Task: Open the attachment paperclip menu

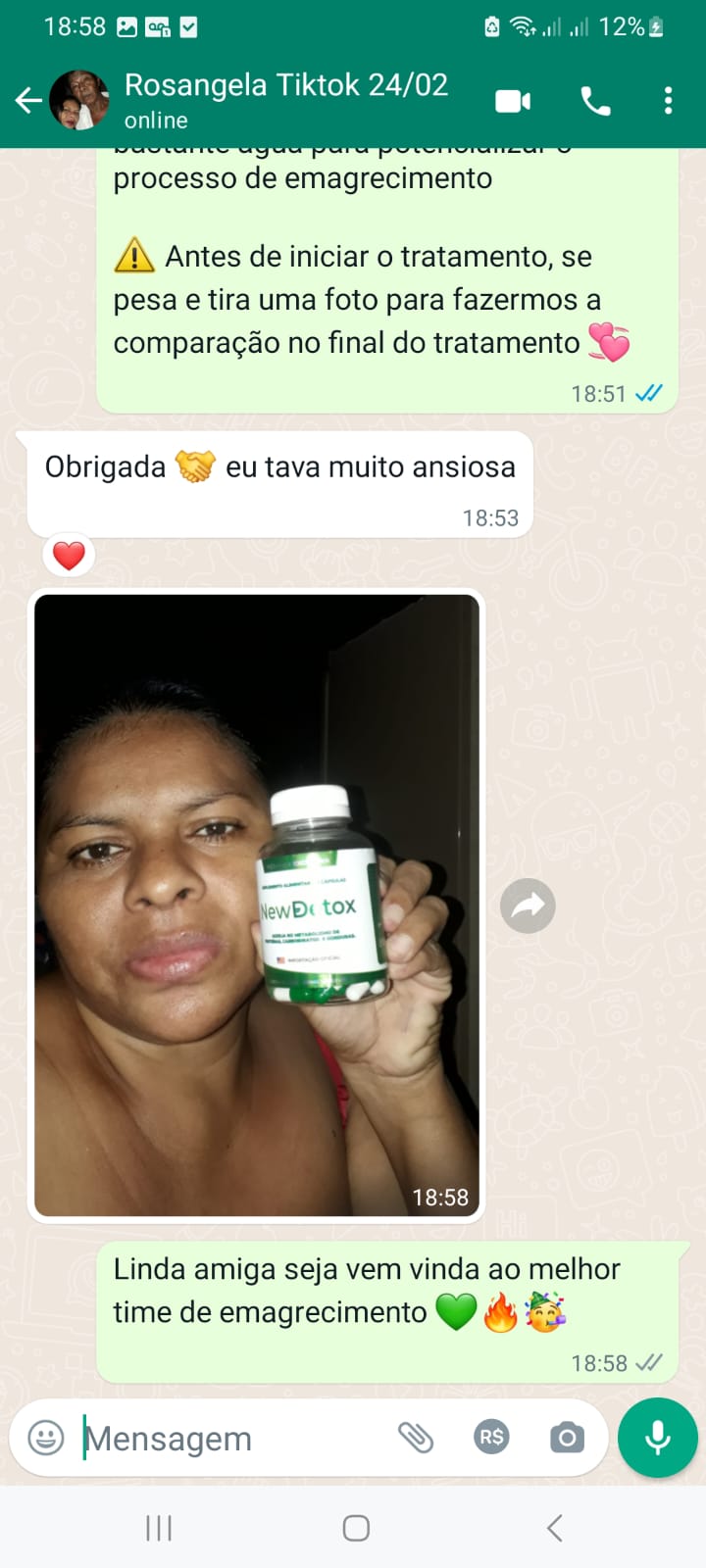Action: 416,1438
